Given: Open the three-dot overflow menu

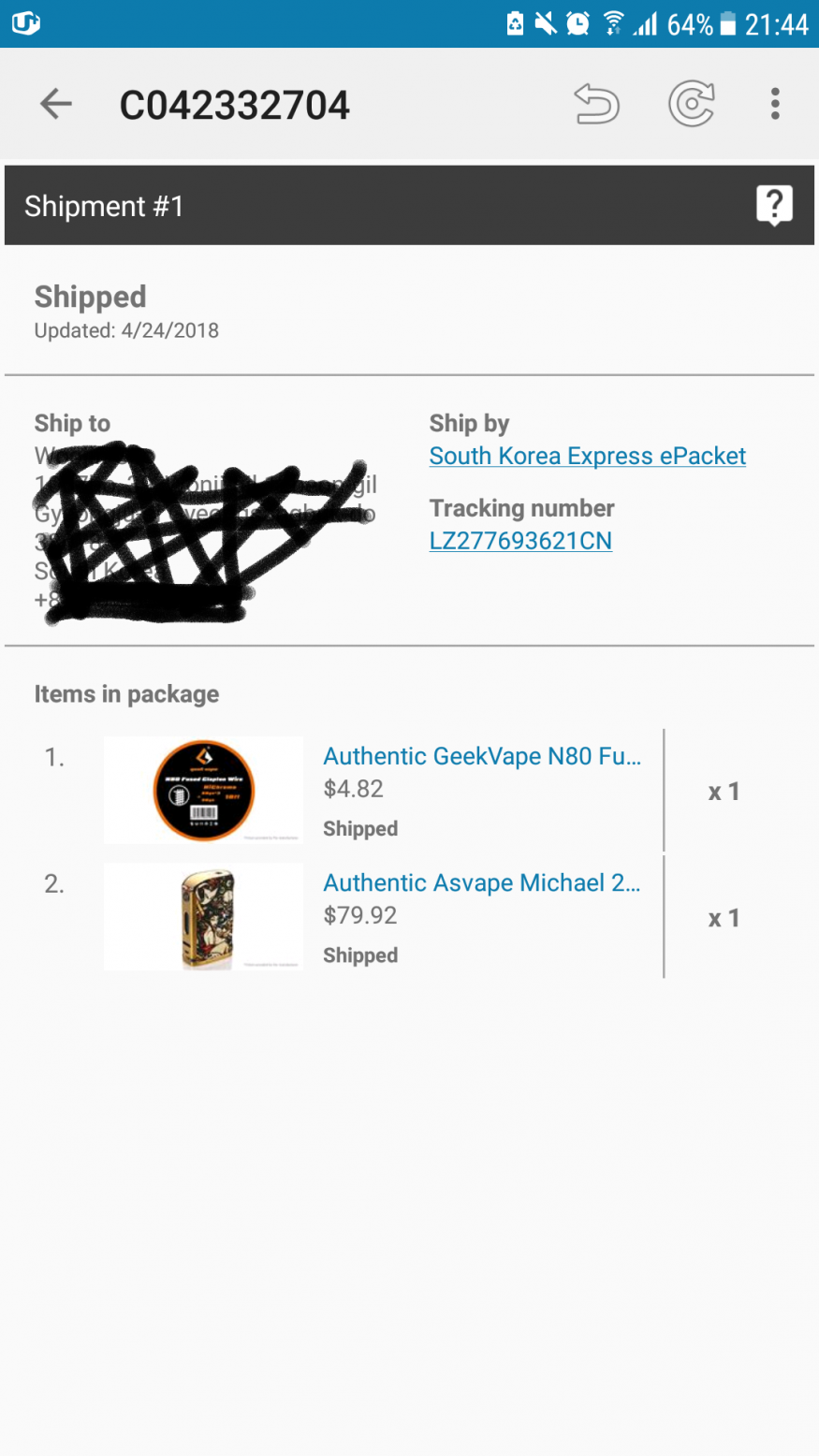Looking at the screenshot, I should point(775,104).
